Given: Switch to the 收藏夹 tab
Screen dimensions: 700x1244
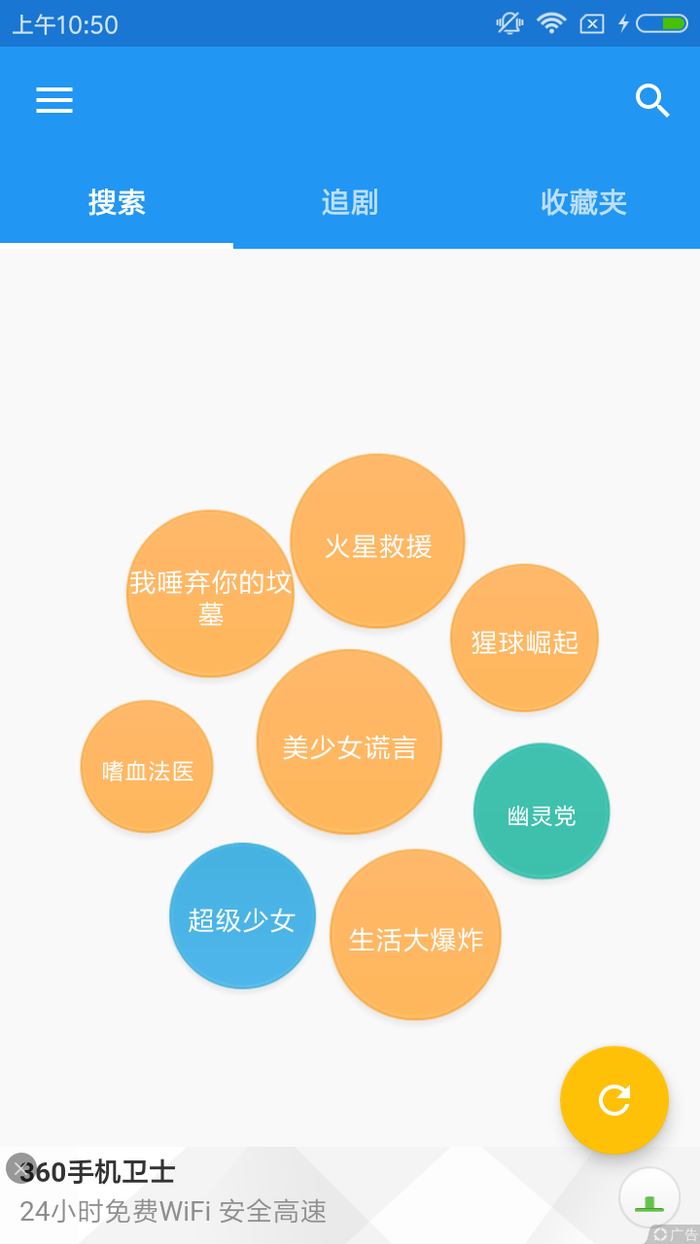Looking at the screenshot, I should (x=583, y=203).
